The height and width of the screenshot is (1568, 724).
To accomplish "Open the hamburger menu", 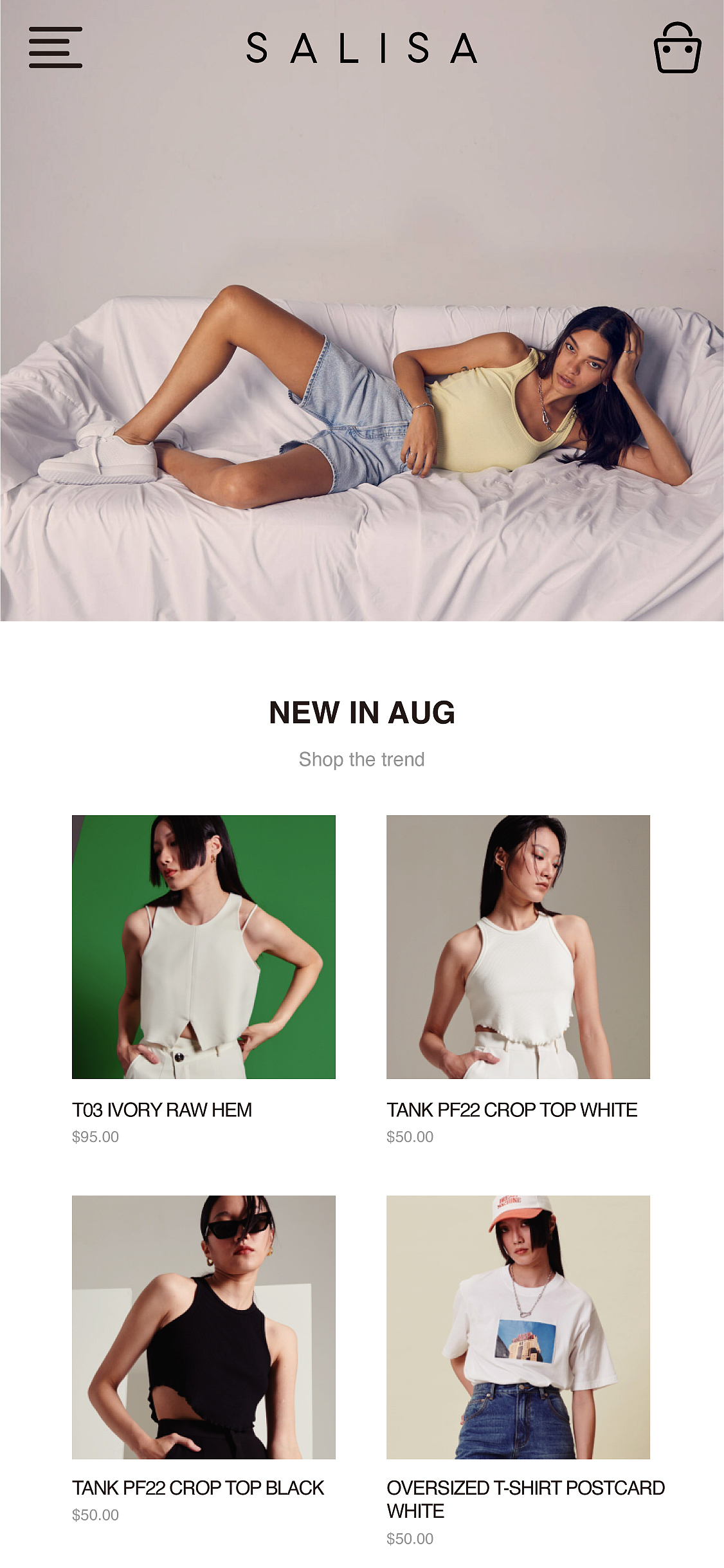I will pyautogui.click(x=55, y=48).
